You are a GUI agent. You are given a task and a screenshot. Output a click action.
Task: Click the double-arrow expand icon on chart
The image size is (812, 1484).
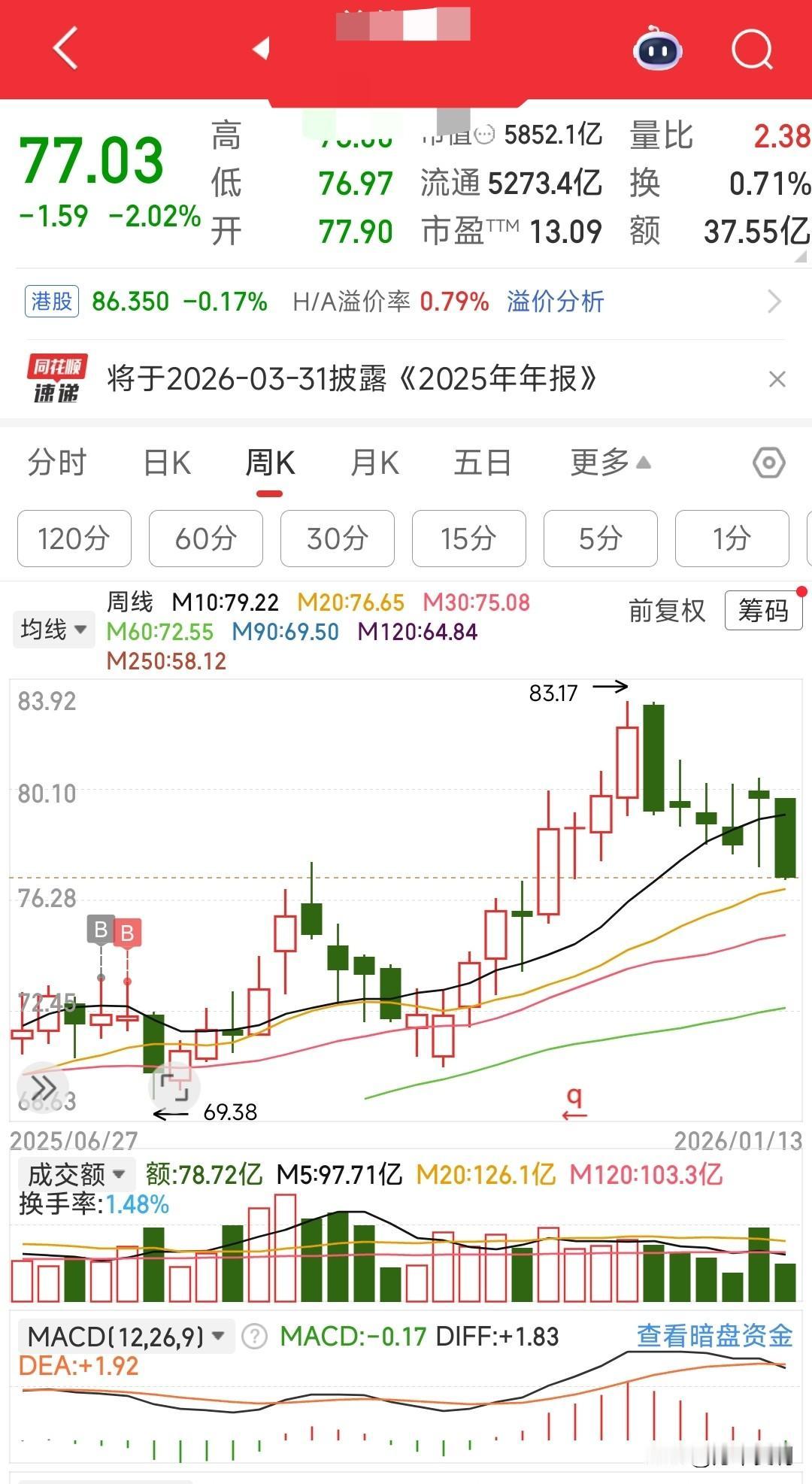(44, 1086)
